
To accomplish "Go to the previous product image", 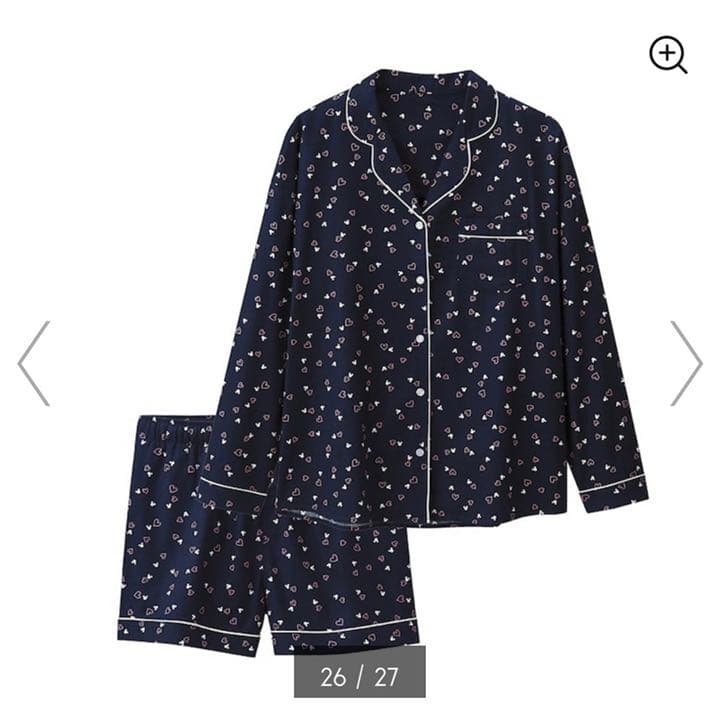I will click(x=33, y=363).
